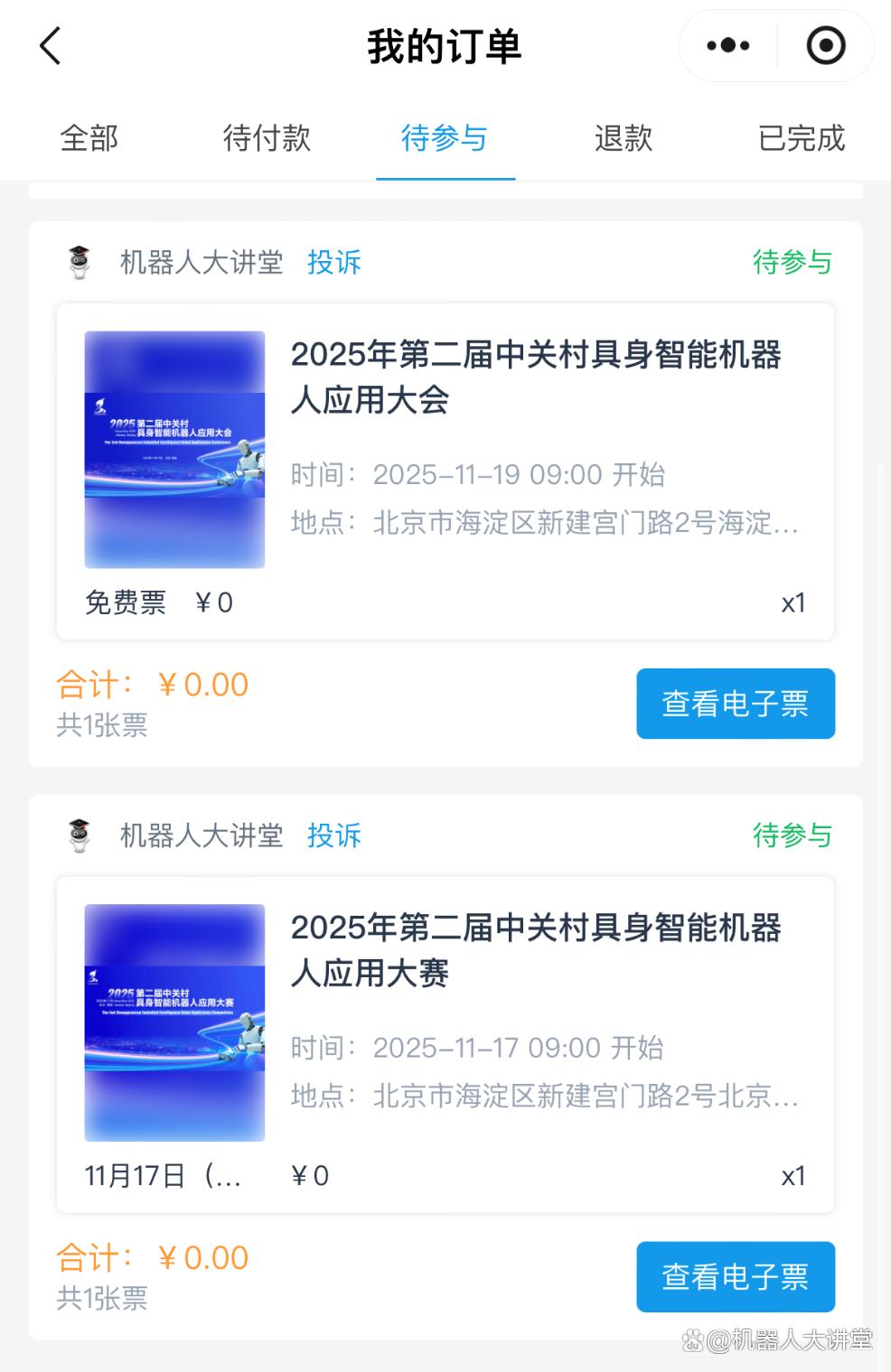Switch to the 全部 tab
The width and height of the screenshot is (891, 1372).
(89, 138)
